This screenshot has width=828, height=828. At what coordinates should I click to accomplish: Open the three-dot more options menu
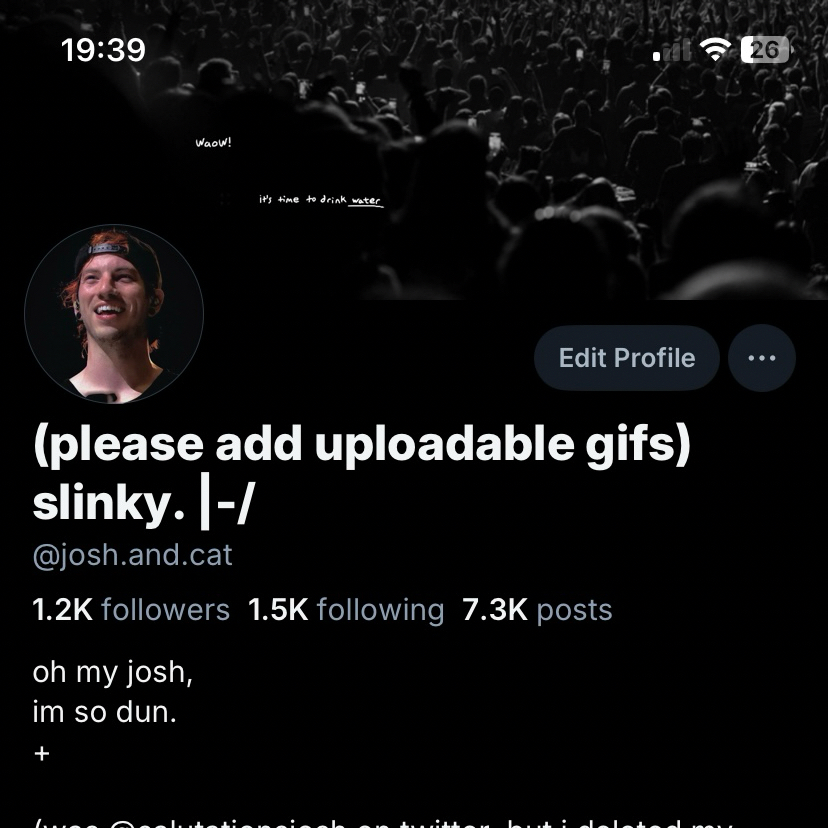pyautogui.click(x=761, y=358)
